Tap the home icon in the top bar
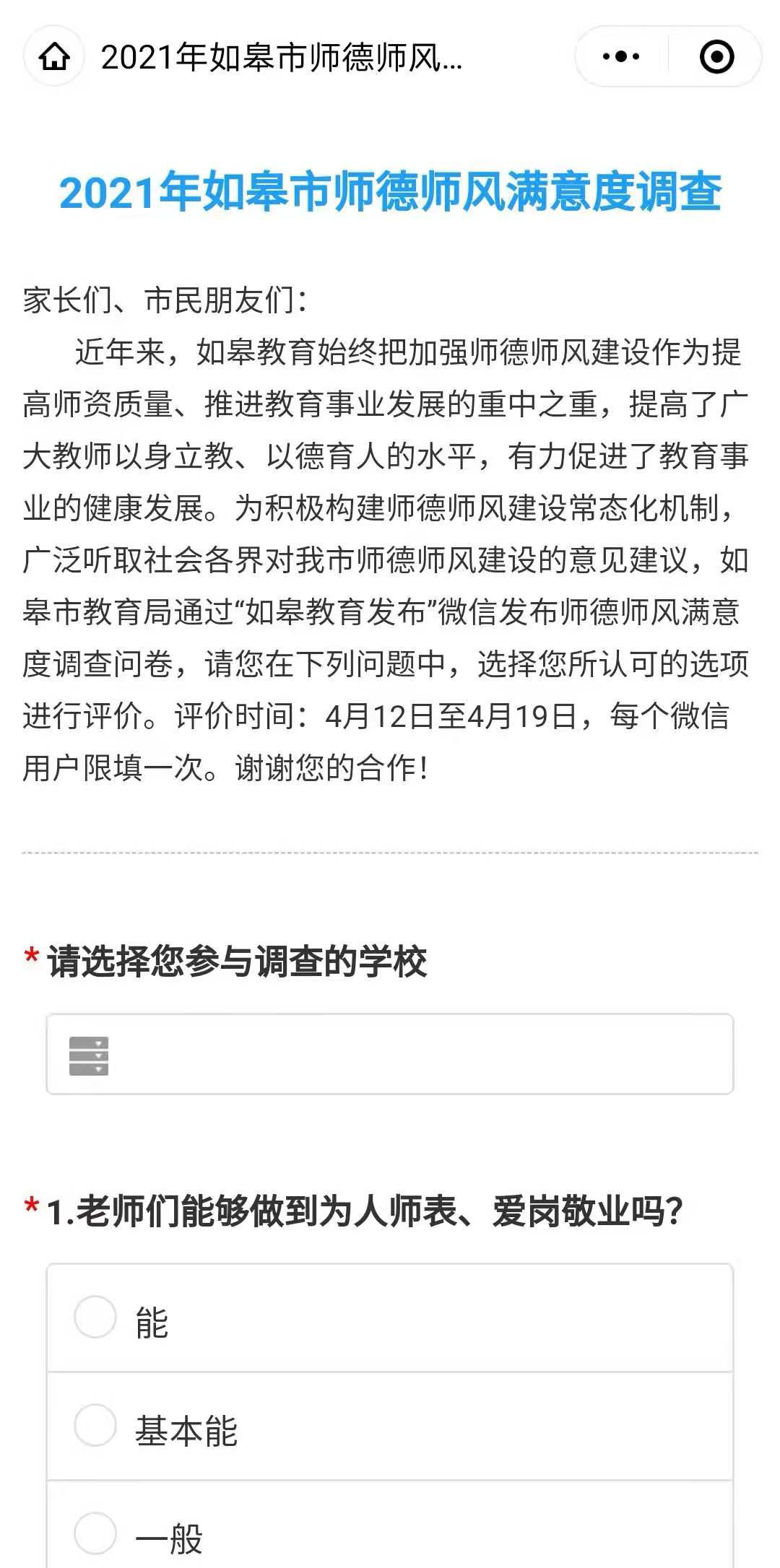 55,57
